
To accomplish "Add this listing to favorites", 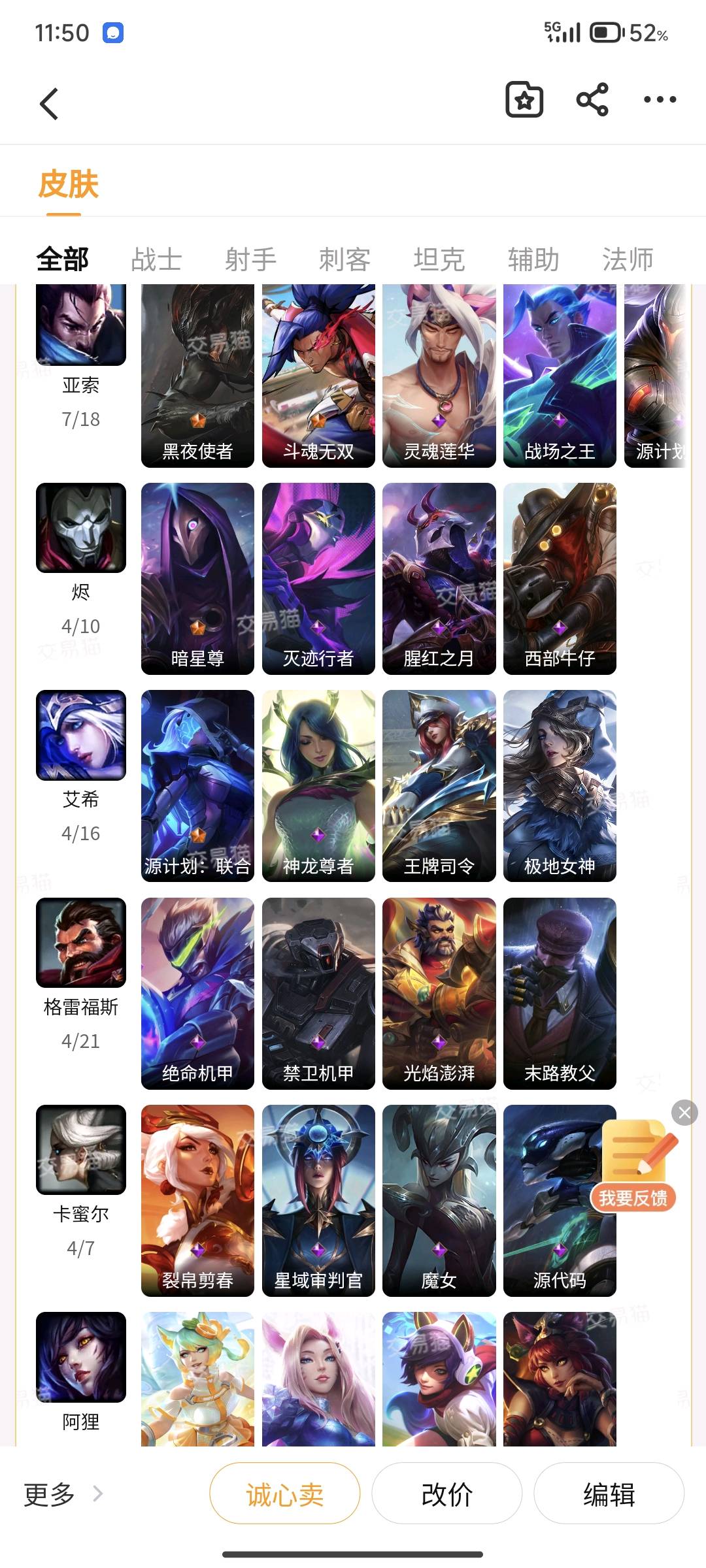I will [524, 100].
